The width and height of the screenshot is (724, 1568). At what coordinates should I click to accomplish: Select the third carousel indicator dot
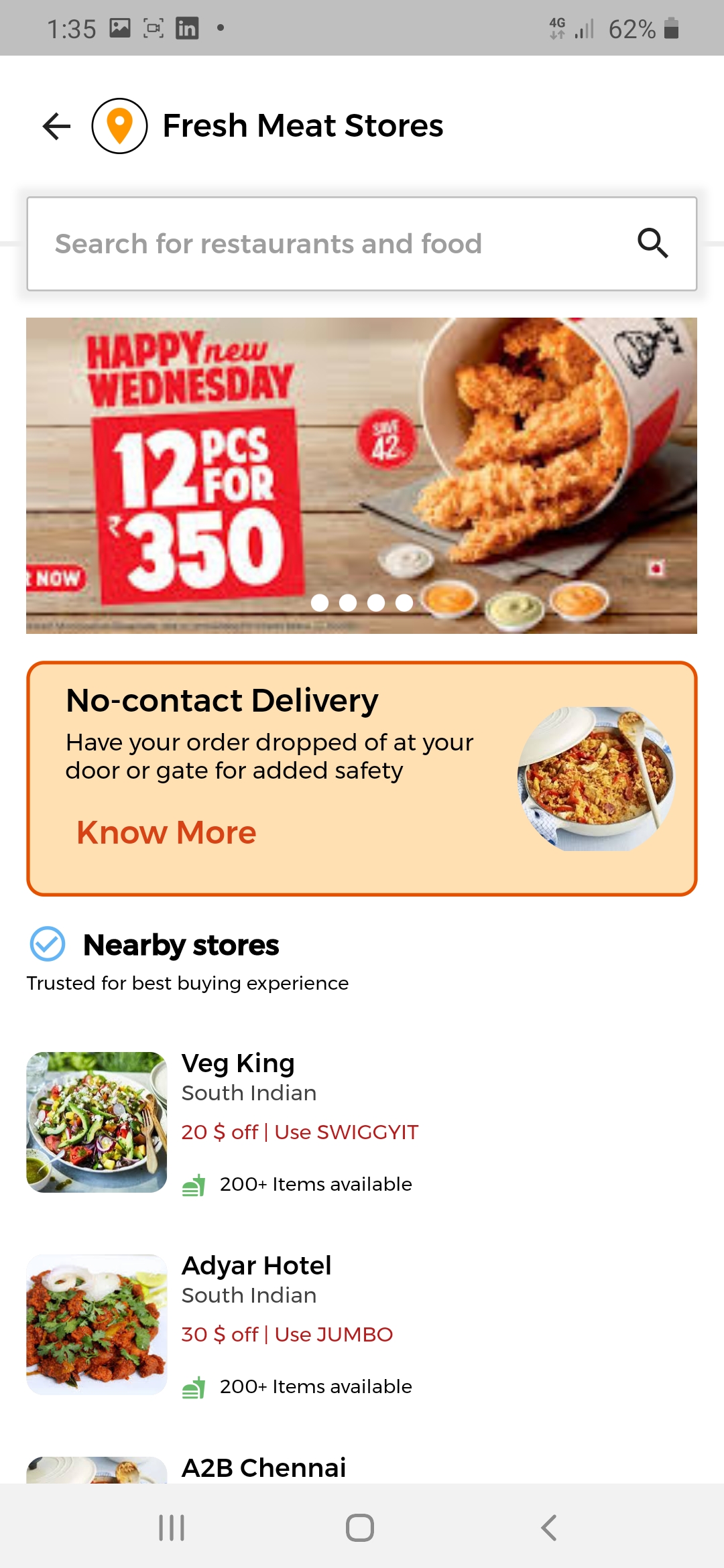pos(375,602)
